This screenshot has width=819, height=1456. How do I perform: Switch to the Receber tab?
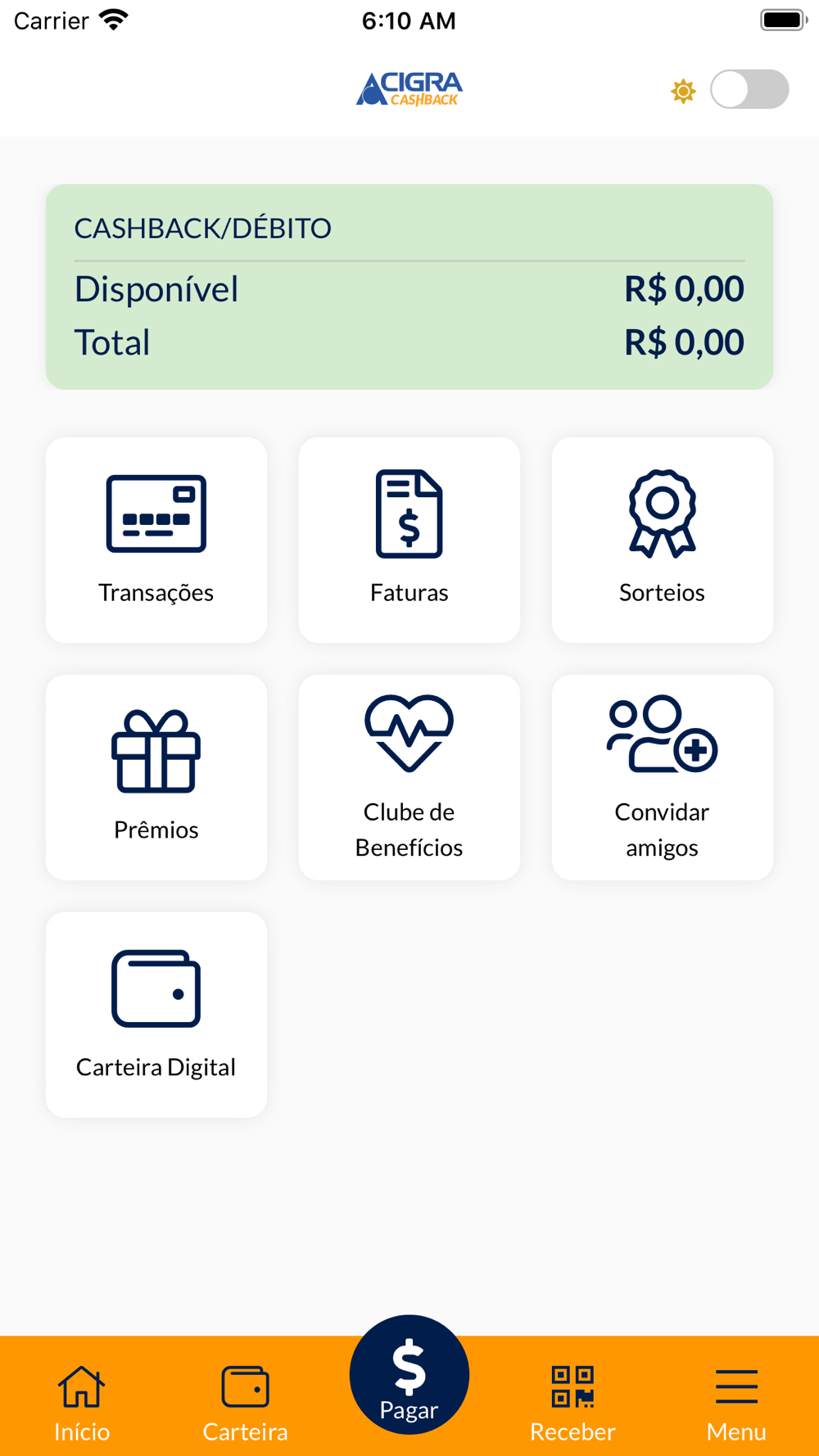tap(572, 1403)
